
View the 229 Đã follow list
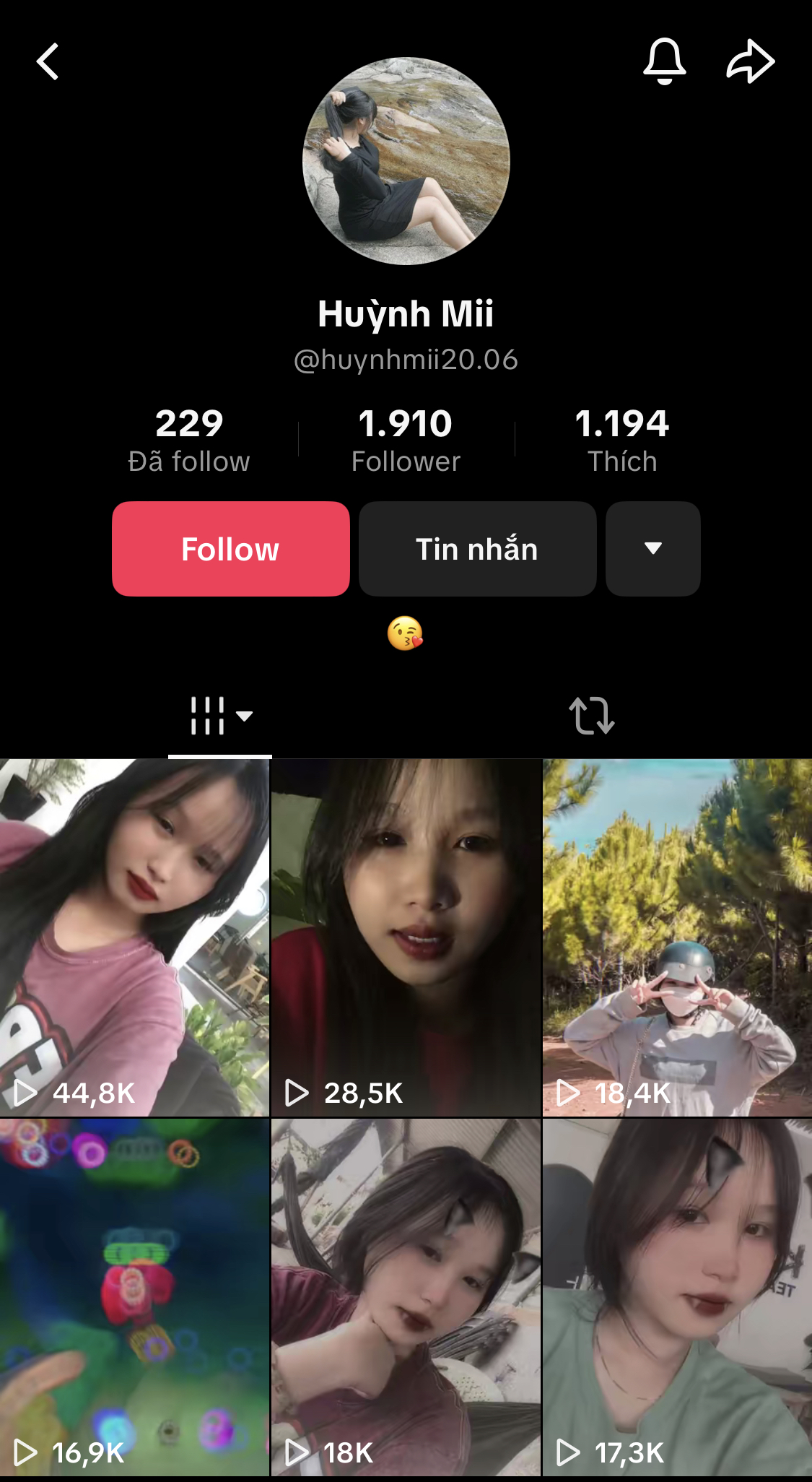pos(189,440)
